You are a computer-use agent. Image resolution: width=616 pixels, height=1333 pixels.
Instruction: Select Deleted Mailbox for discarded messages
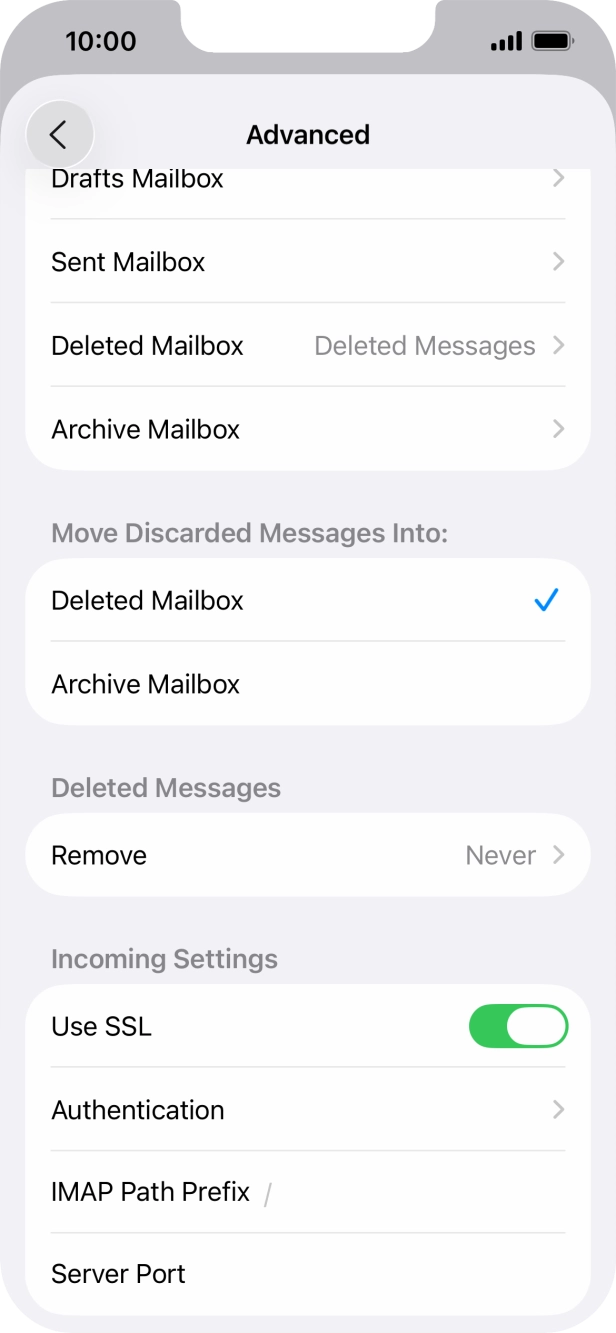pyautogui.click(x=307, y=601)
